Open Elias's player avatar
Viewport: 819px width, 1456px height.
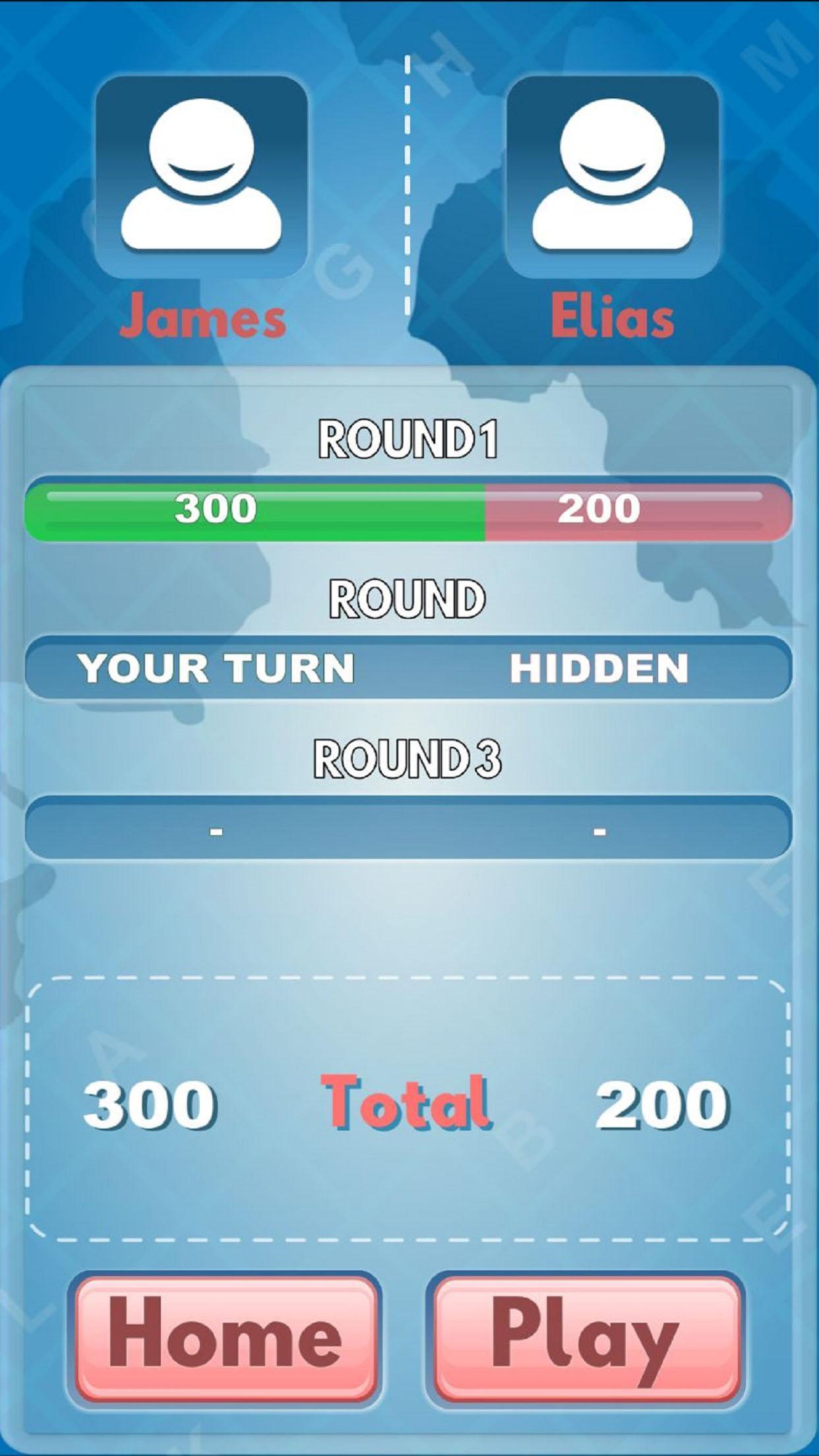[612, 177]
